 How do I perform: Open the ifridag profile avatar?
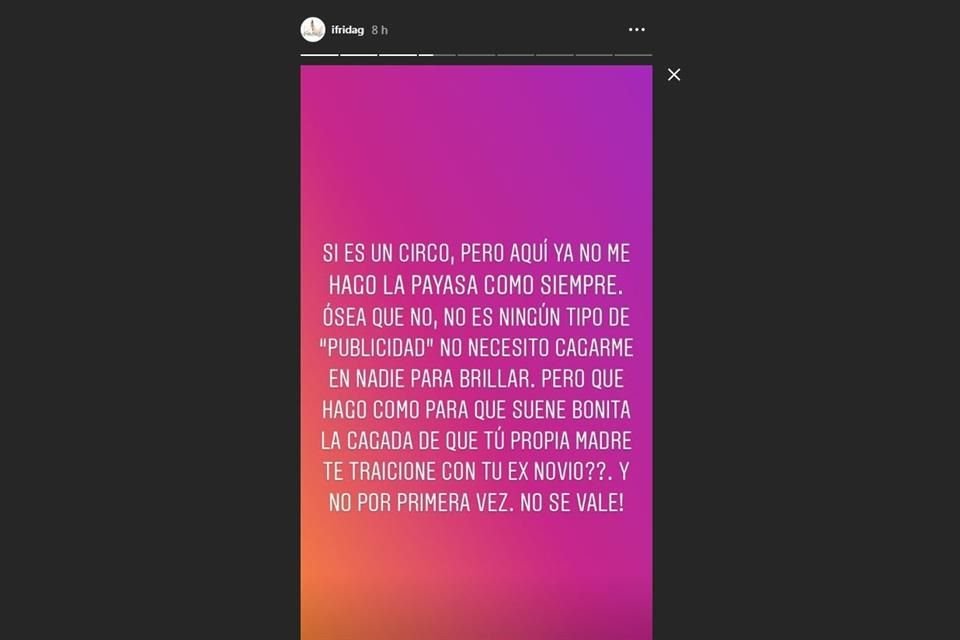[313, 29]
